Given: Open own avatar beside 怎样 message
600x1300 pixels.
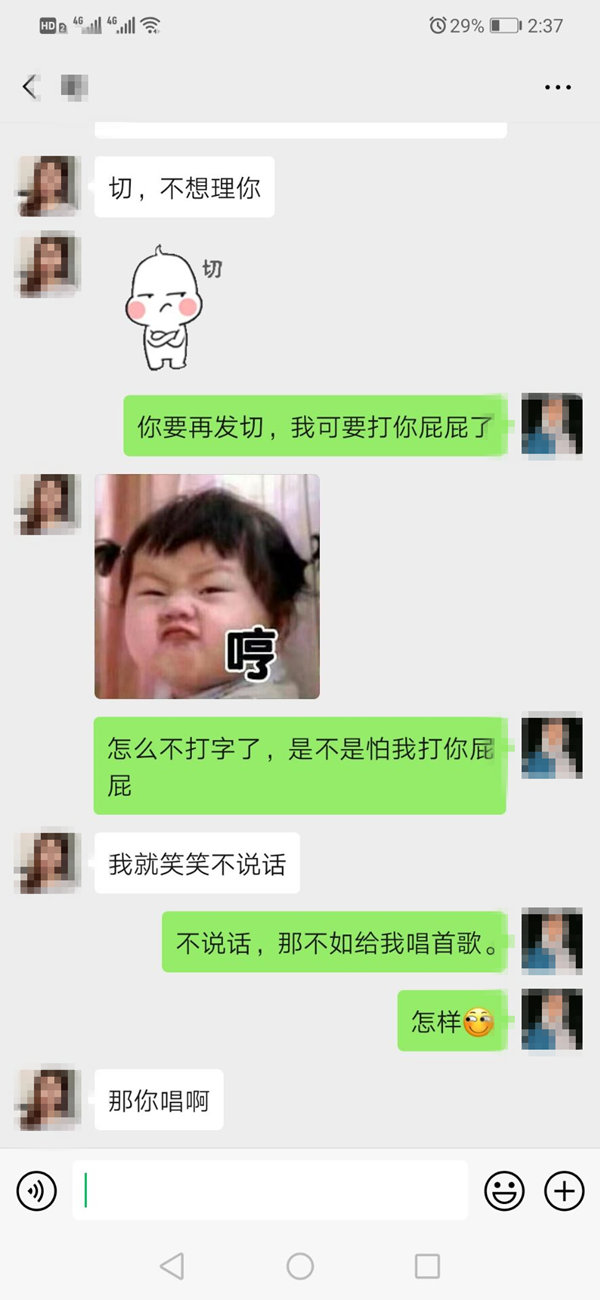Looking at the screenshot, I should coord(552,1019).
